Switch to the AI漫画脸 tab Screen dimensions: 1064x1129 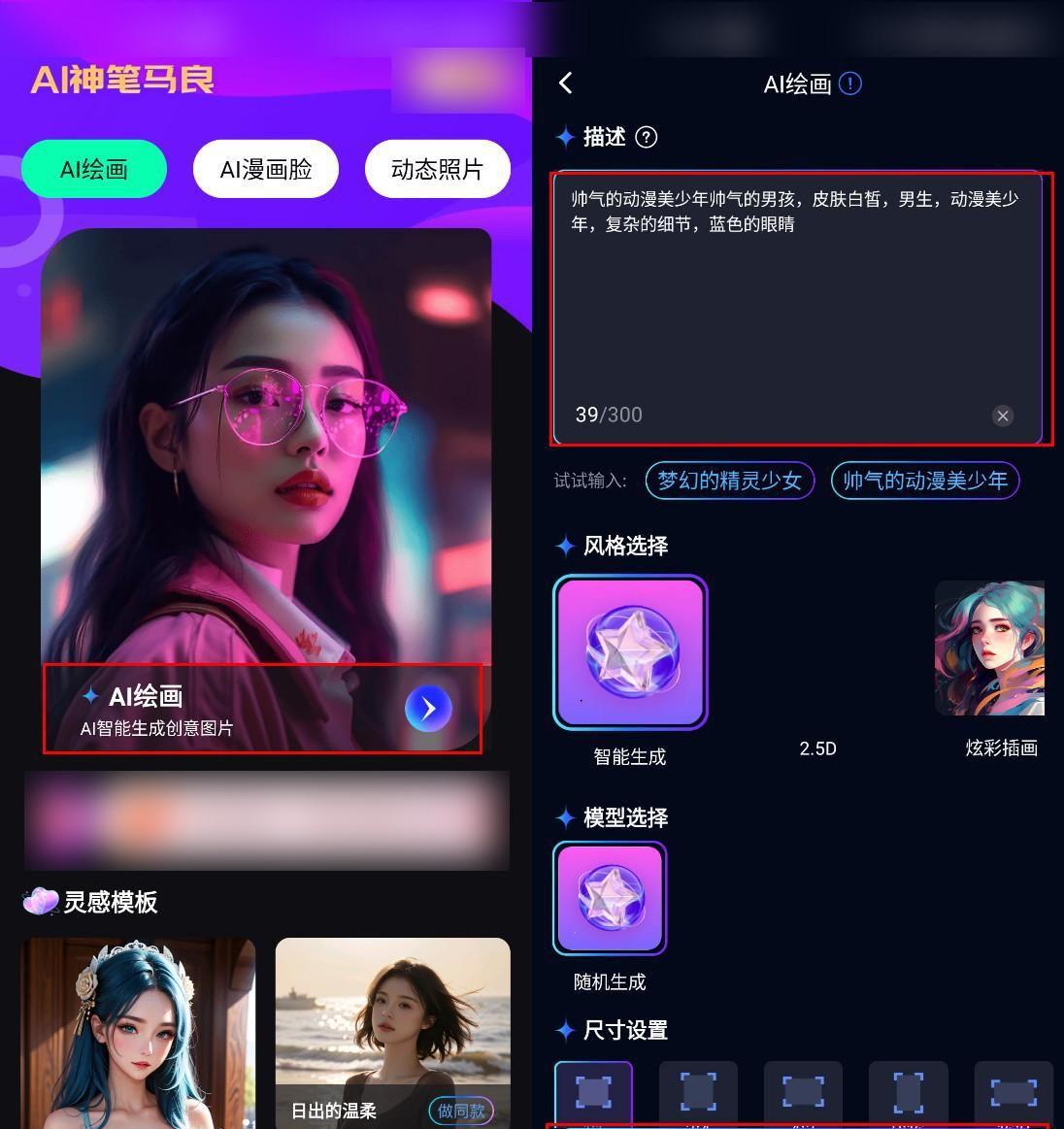pos(266,169)
